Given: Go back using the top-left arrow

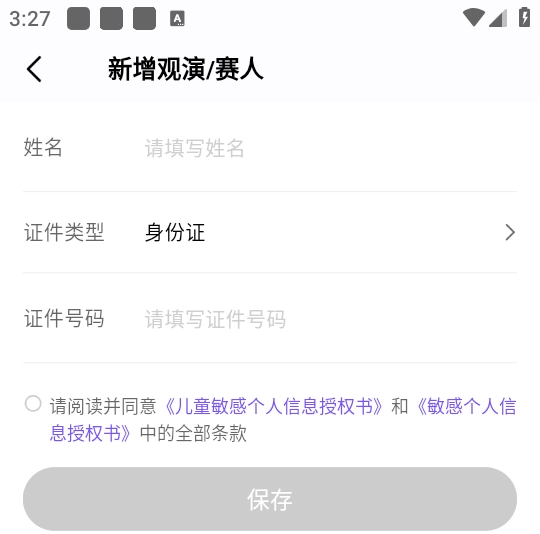Looking at the screenshot, I should [x=34, y=69].
